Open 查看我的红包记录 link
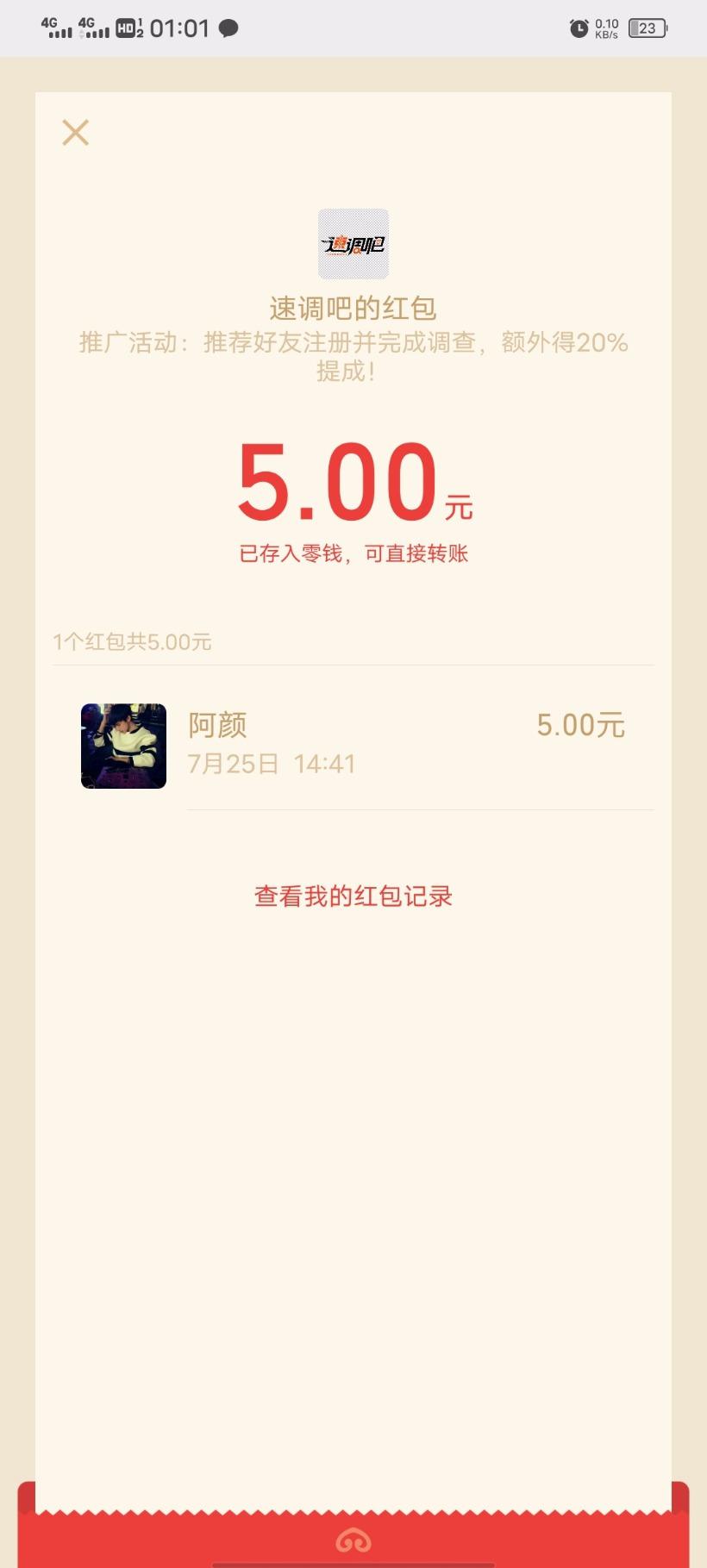The width and height of the screenshot is (707, 1568). (x=353, y=896)
